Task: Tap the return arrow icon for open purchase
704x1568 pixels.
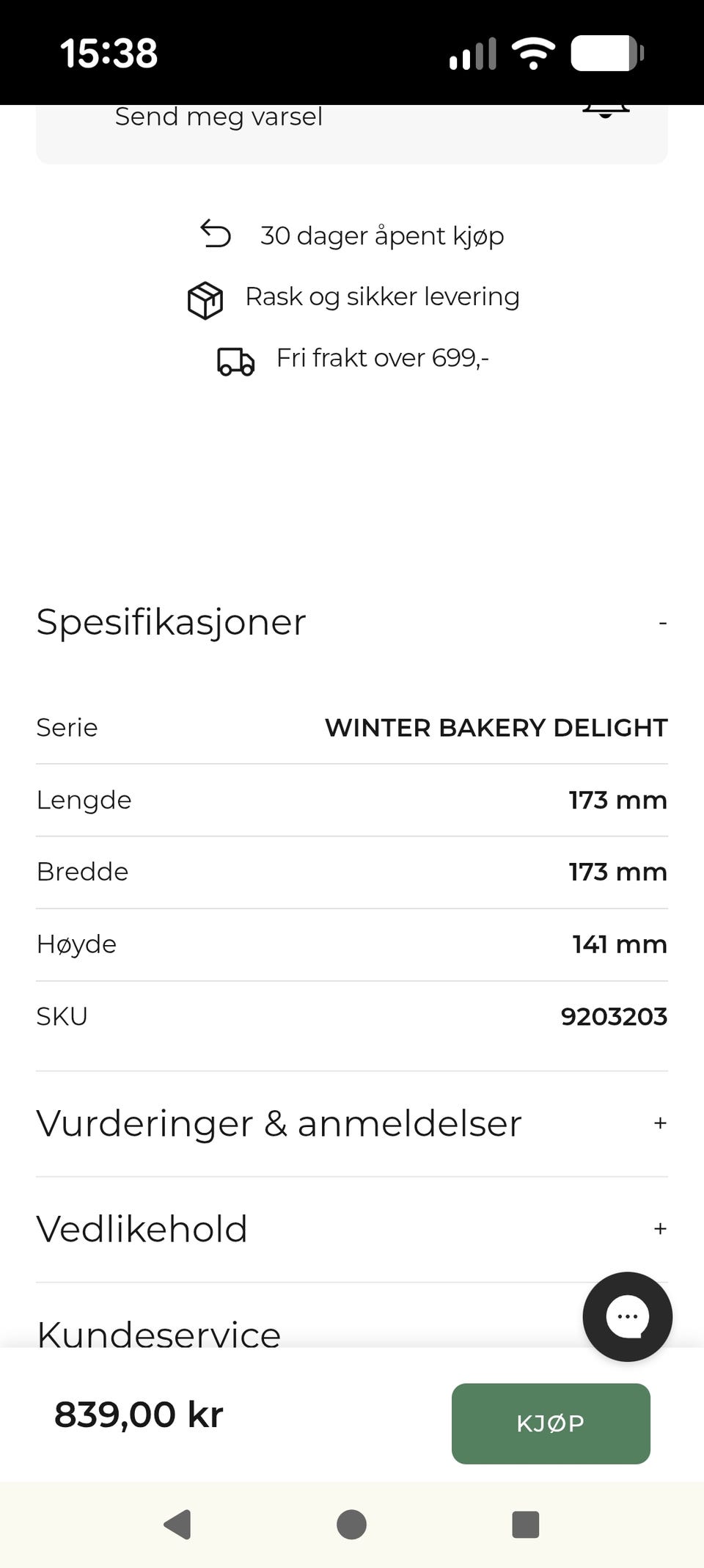Action: pos(215,235)
